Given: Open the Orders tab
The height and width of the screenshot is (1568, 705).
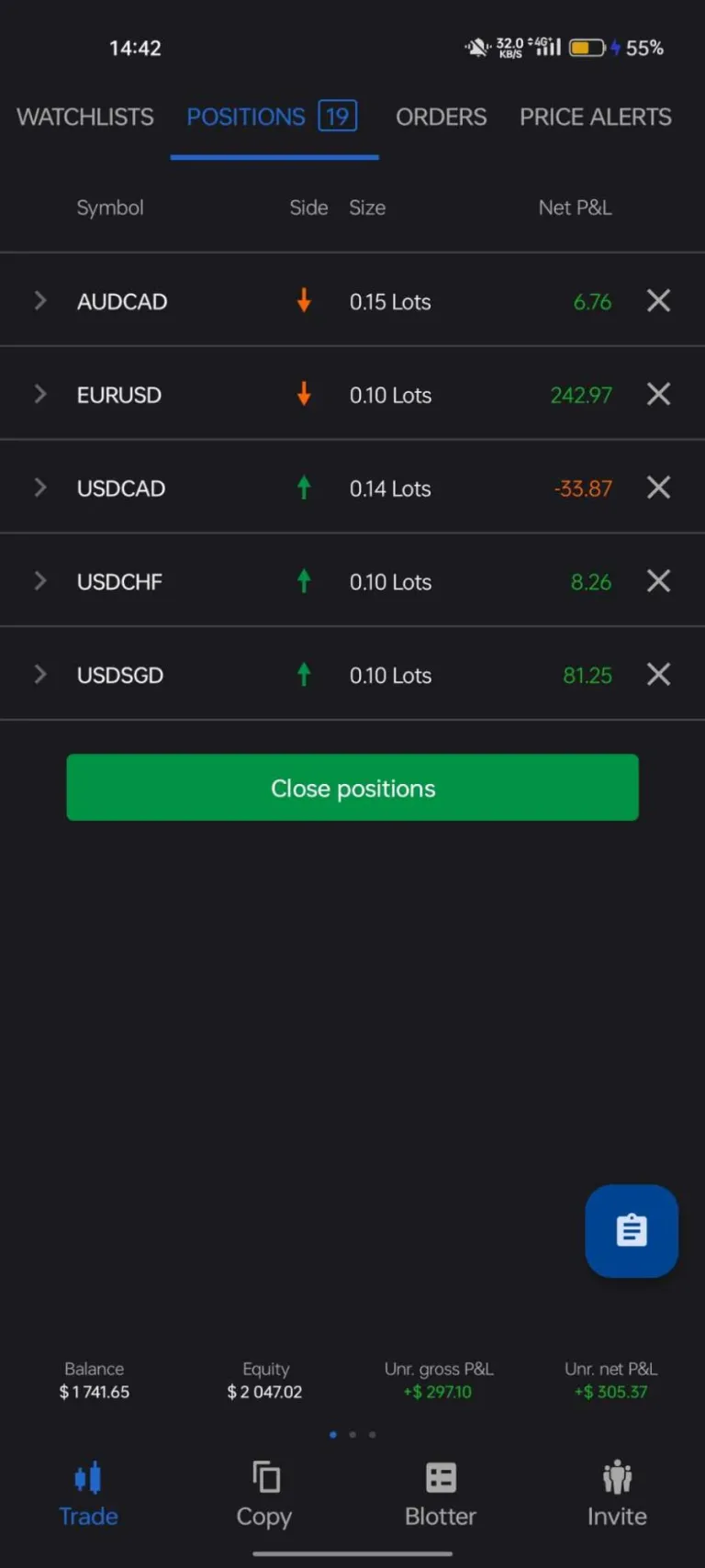Looking at the screenshot, I should 441,118.
